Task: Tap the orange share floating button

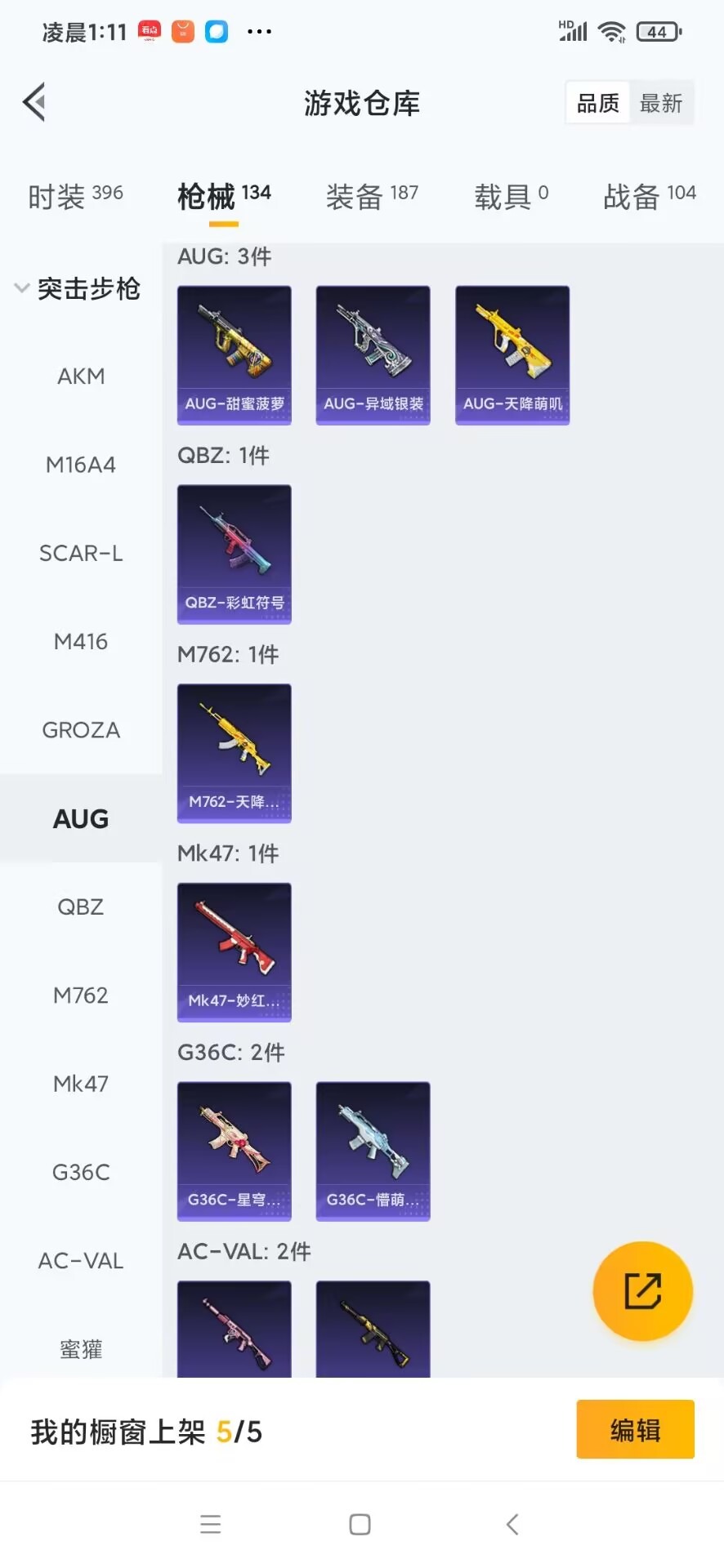Action: pyautogui.click(x=642, y=1291)
